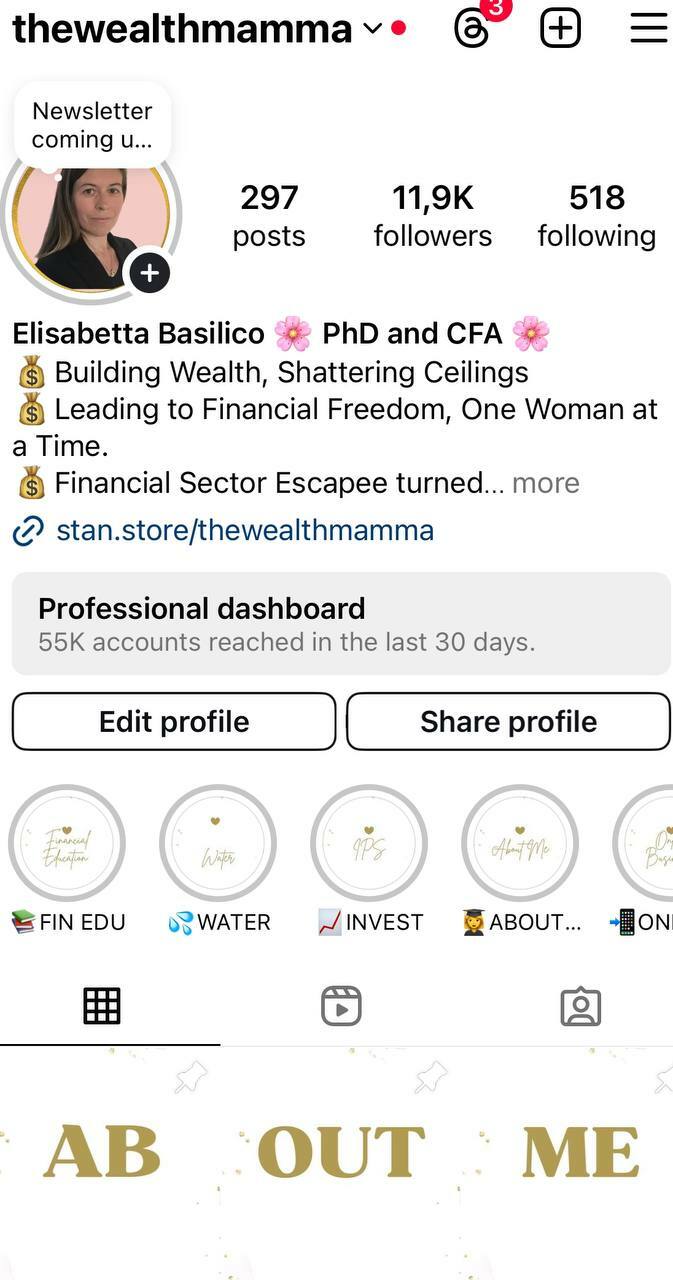Open the INVEST story highlight
This screenshot has width=673, height=1280.
369,844
